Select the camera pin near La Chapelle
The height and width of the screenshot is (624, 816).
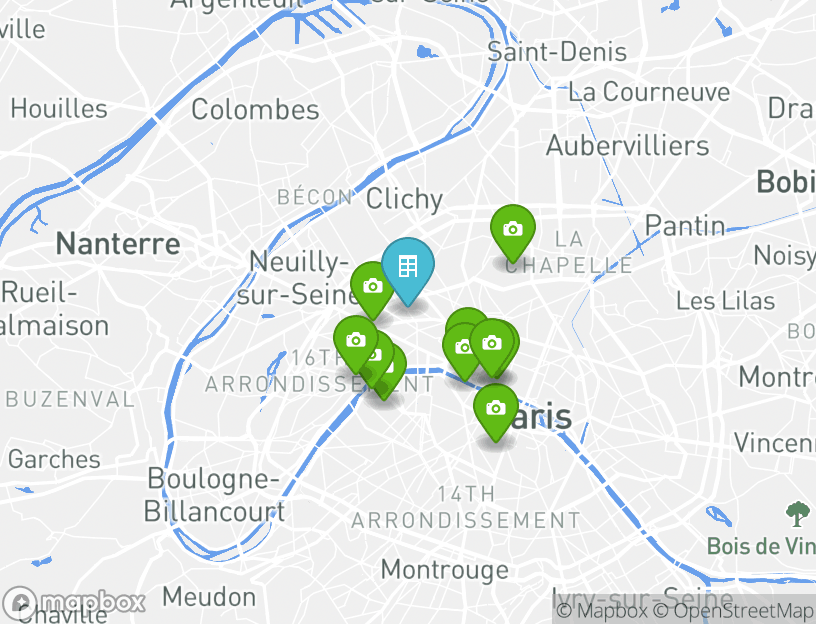512,230
